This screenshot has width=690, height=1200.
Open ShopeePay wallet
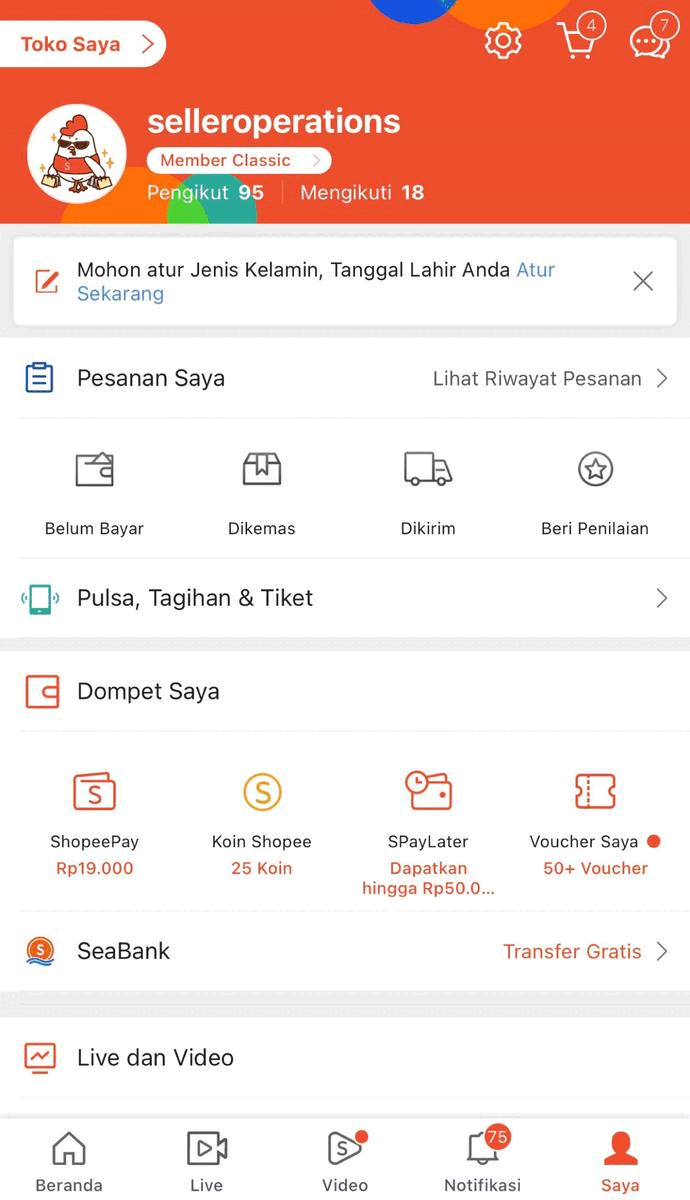point(94,822)
